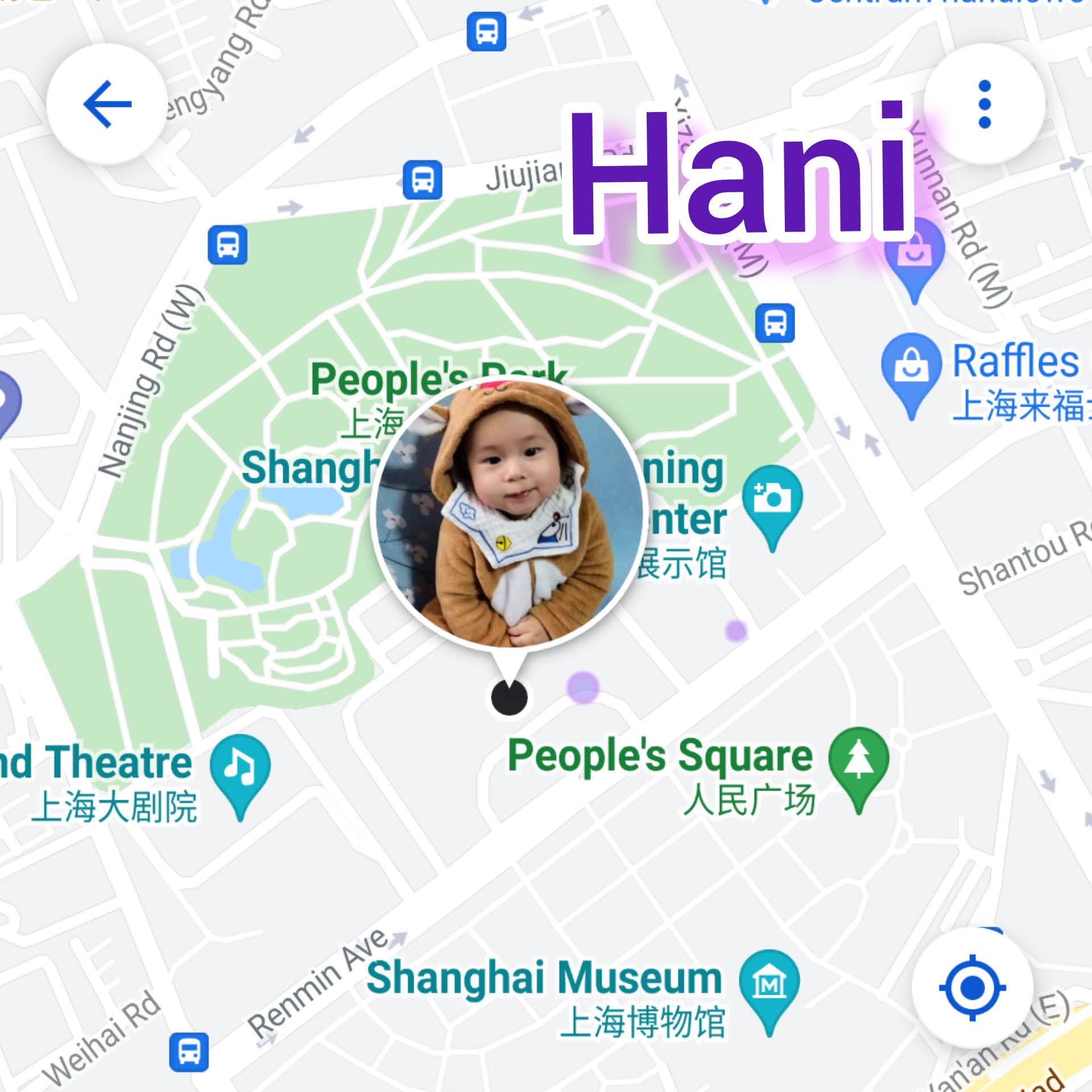
Task: Go back with the arrow button
Action: [107, 104]
